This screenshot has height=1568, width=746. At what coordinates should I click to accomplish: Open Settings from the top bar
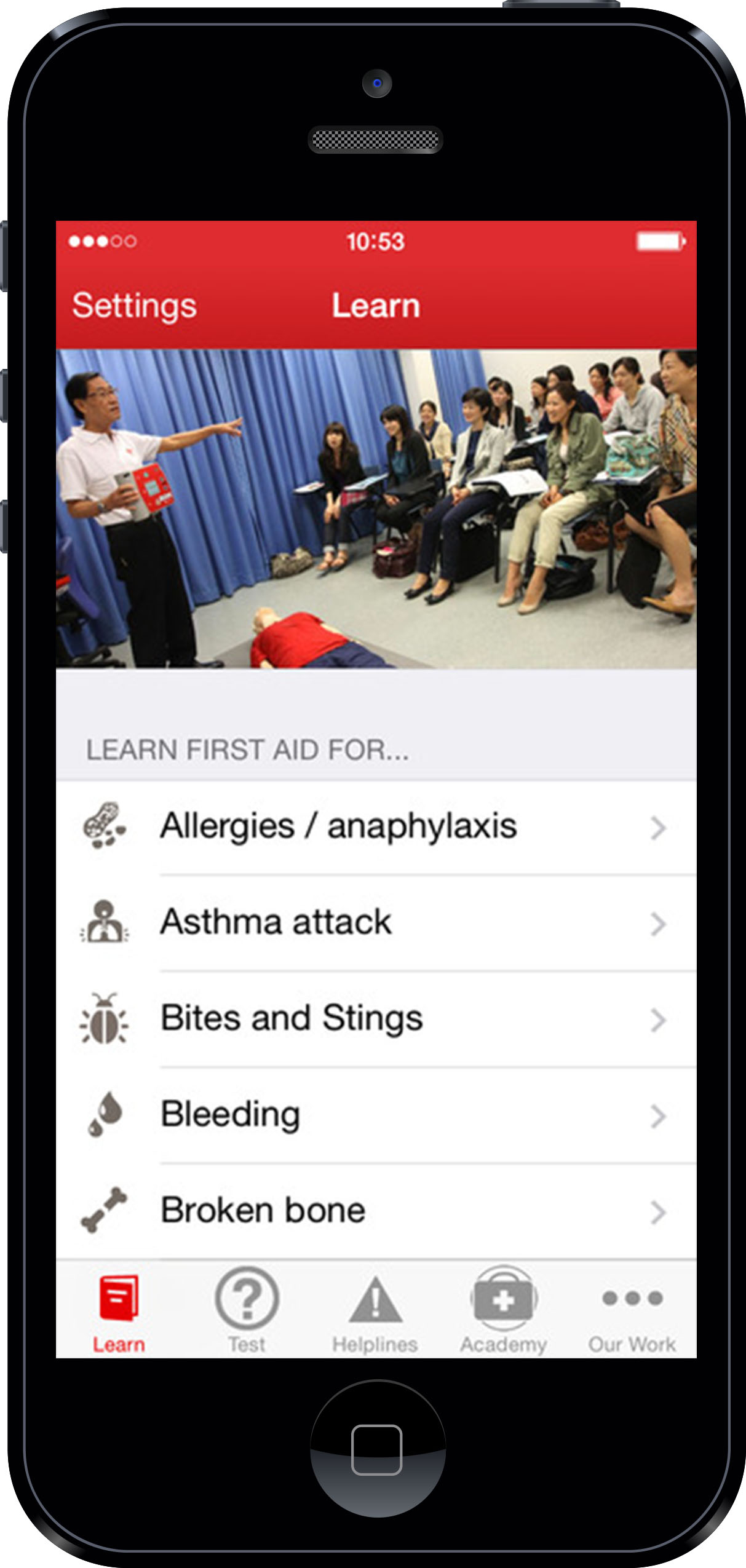tap(134, 306)
